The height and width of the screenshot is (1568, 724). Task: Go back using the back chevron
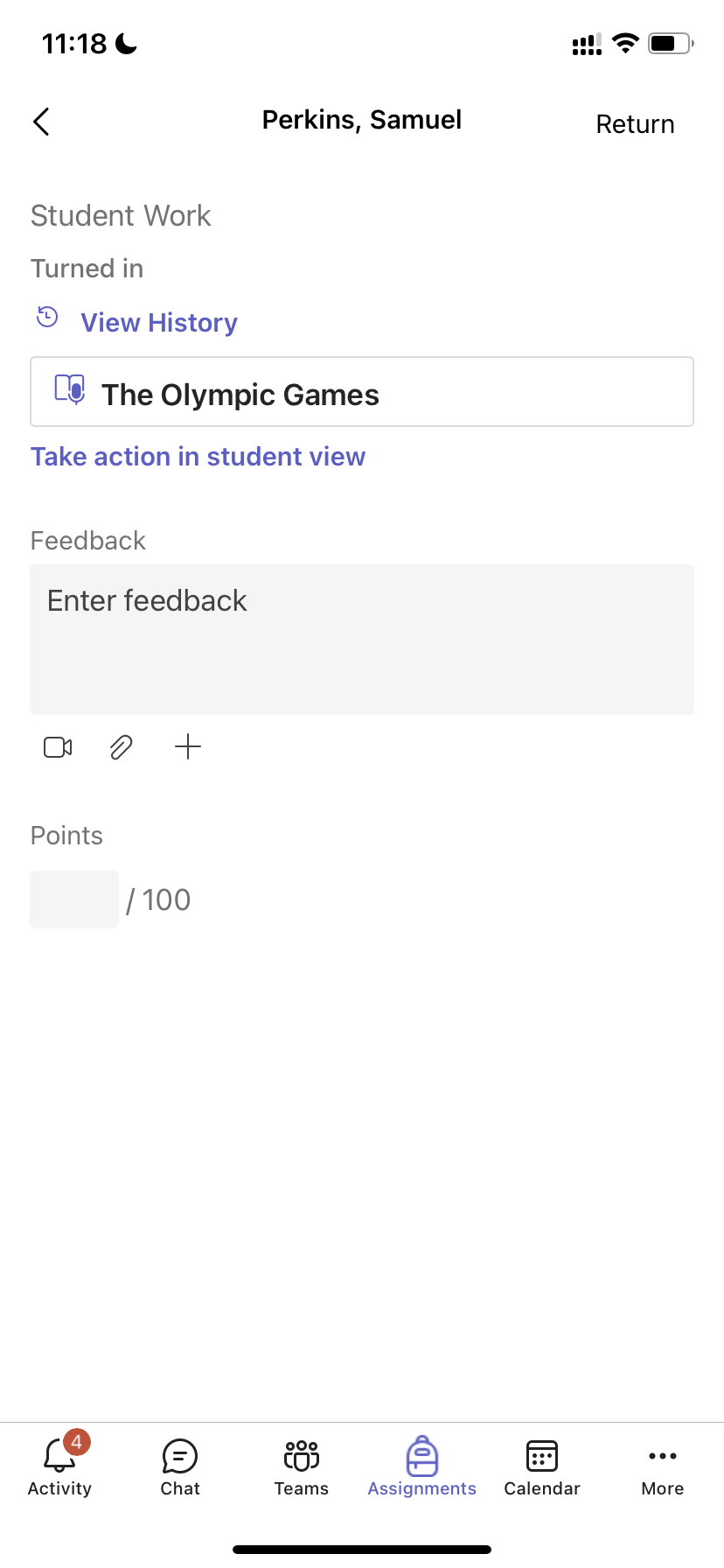pyautogui.click(x=41, y=122)
